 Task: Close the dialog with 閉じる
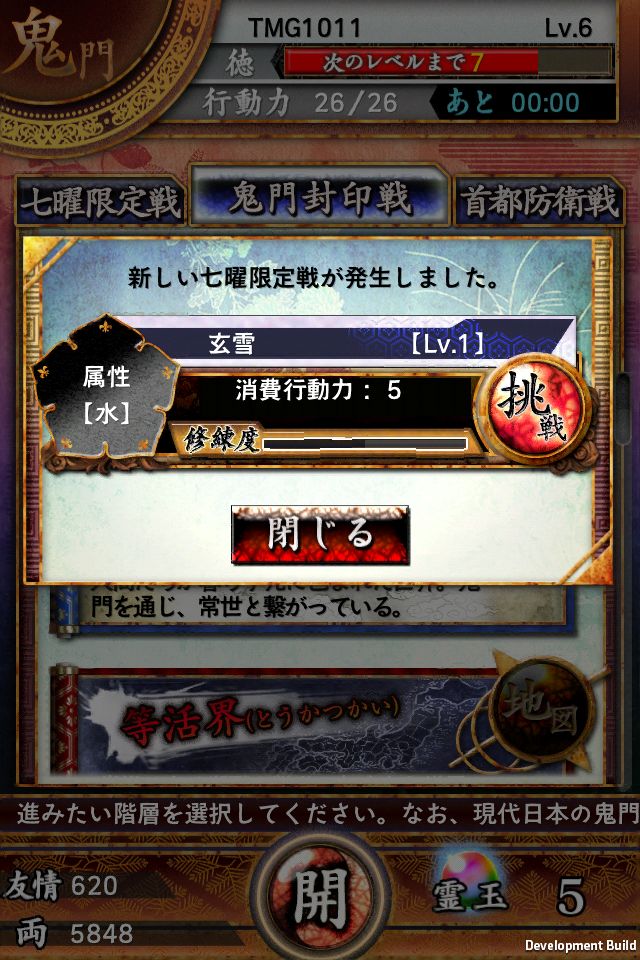(x=320, y=534)
